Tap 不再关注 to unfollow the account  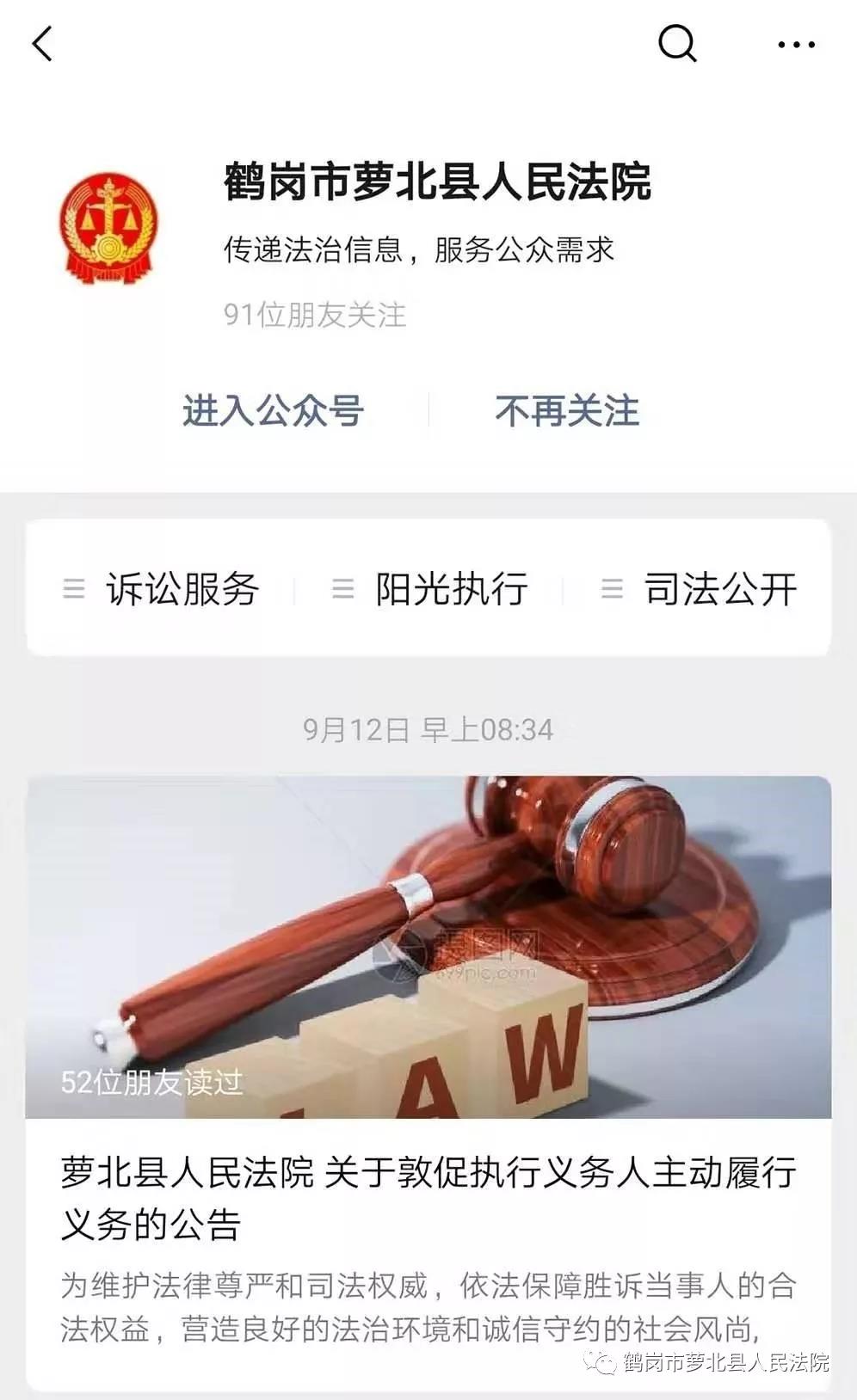click(567, 410)
